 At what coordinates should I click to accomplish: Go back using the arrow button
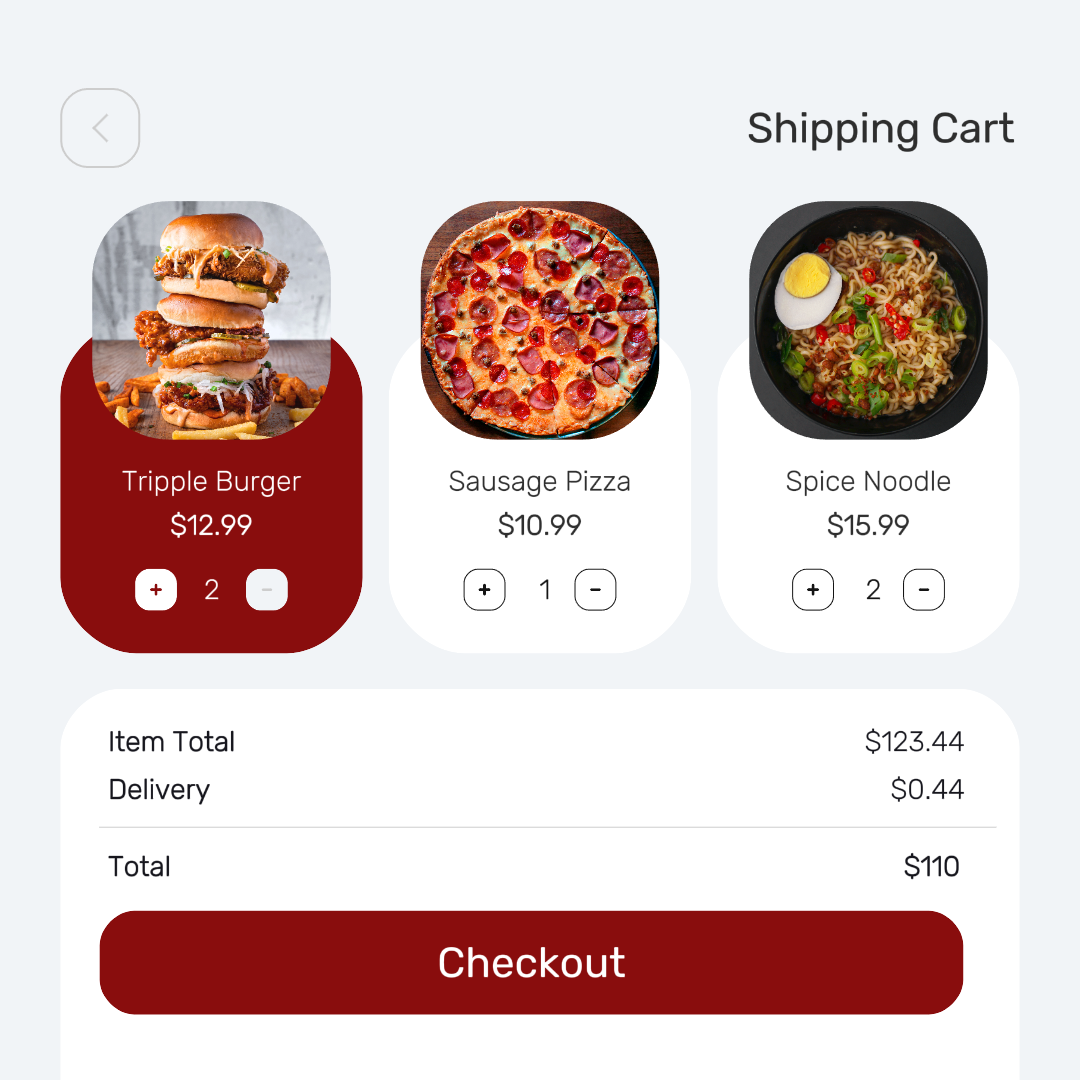(x=100, y=128)
